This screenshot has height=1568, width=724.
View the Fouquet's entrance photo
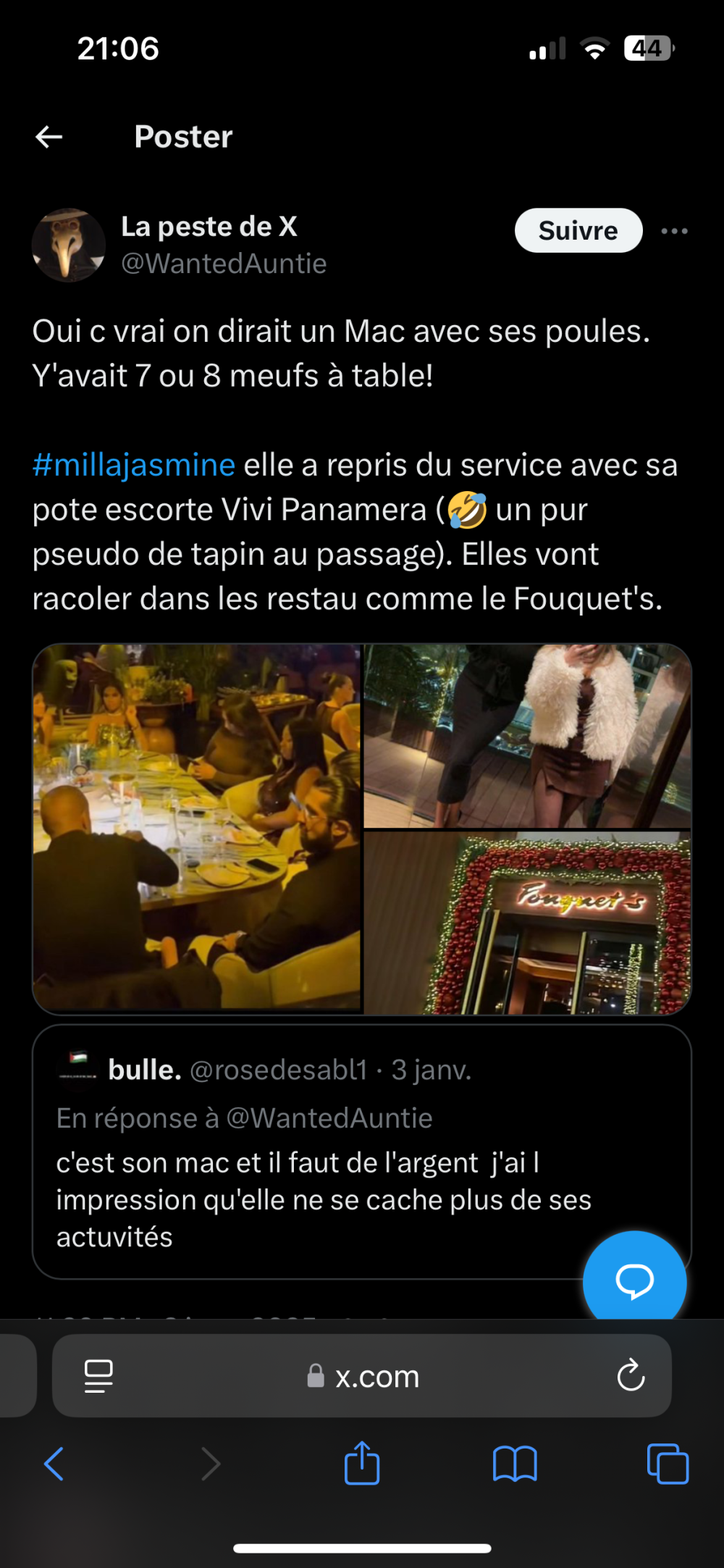click(x=527, y=923)
